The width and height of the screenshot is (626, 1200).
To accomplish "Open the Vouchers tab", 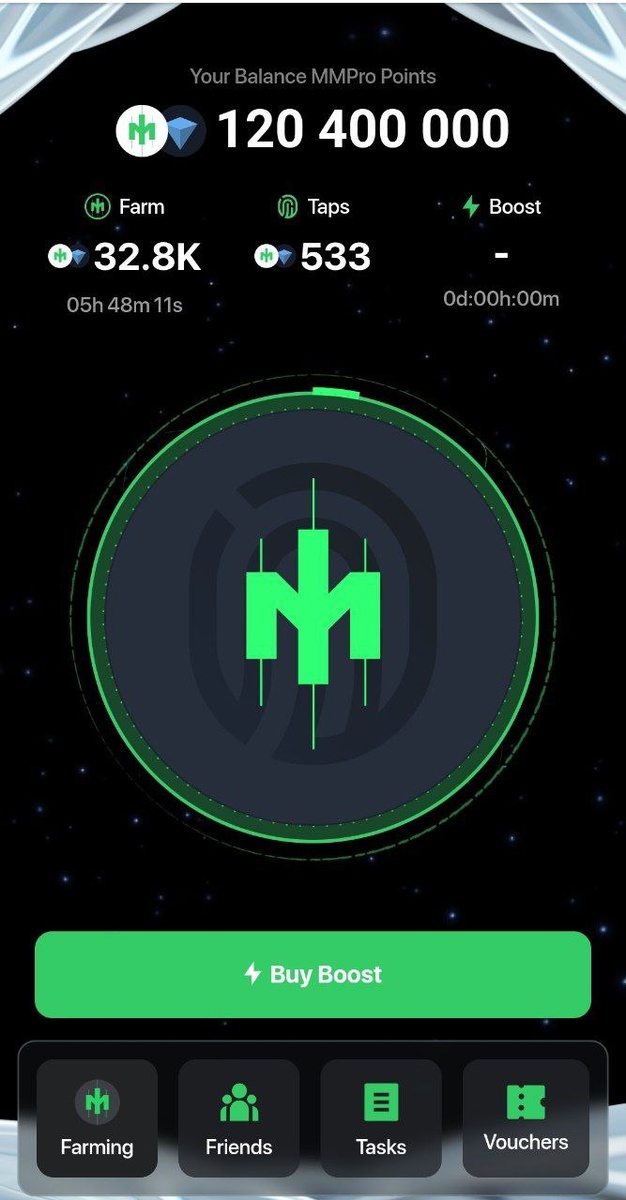I will click(526, 1118).
